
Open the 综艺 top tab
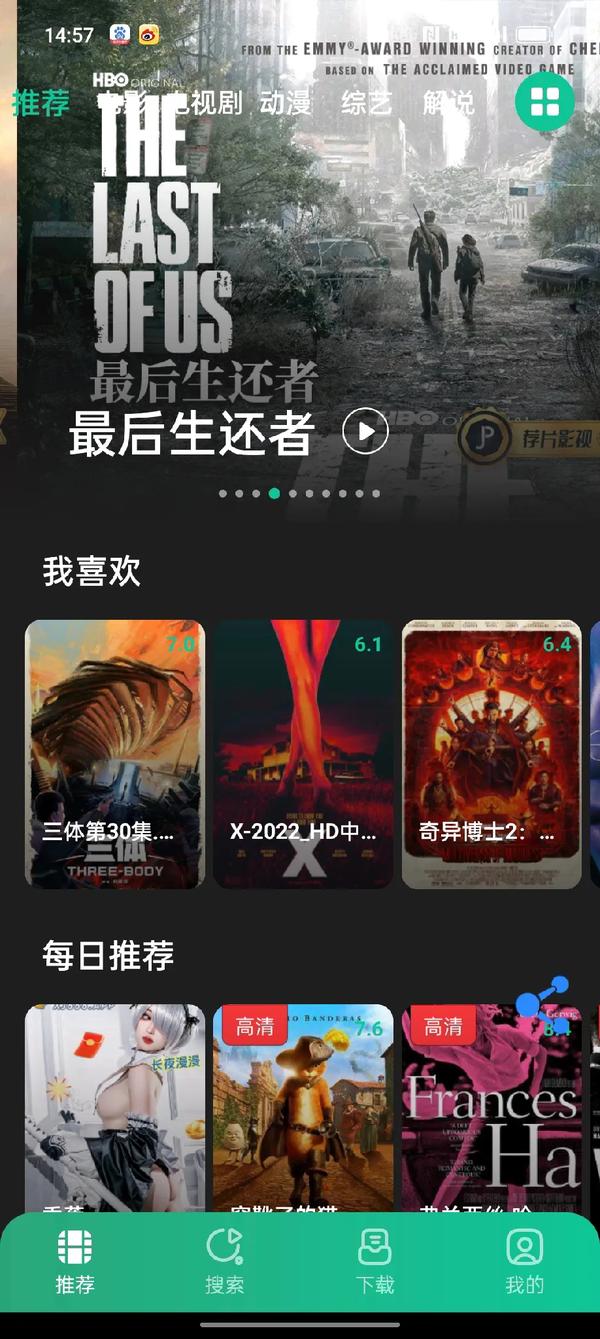366,103
